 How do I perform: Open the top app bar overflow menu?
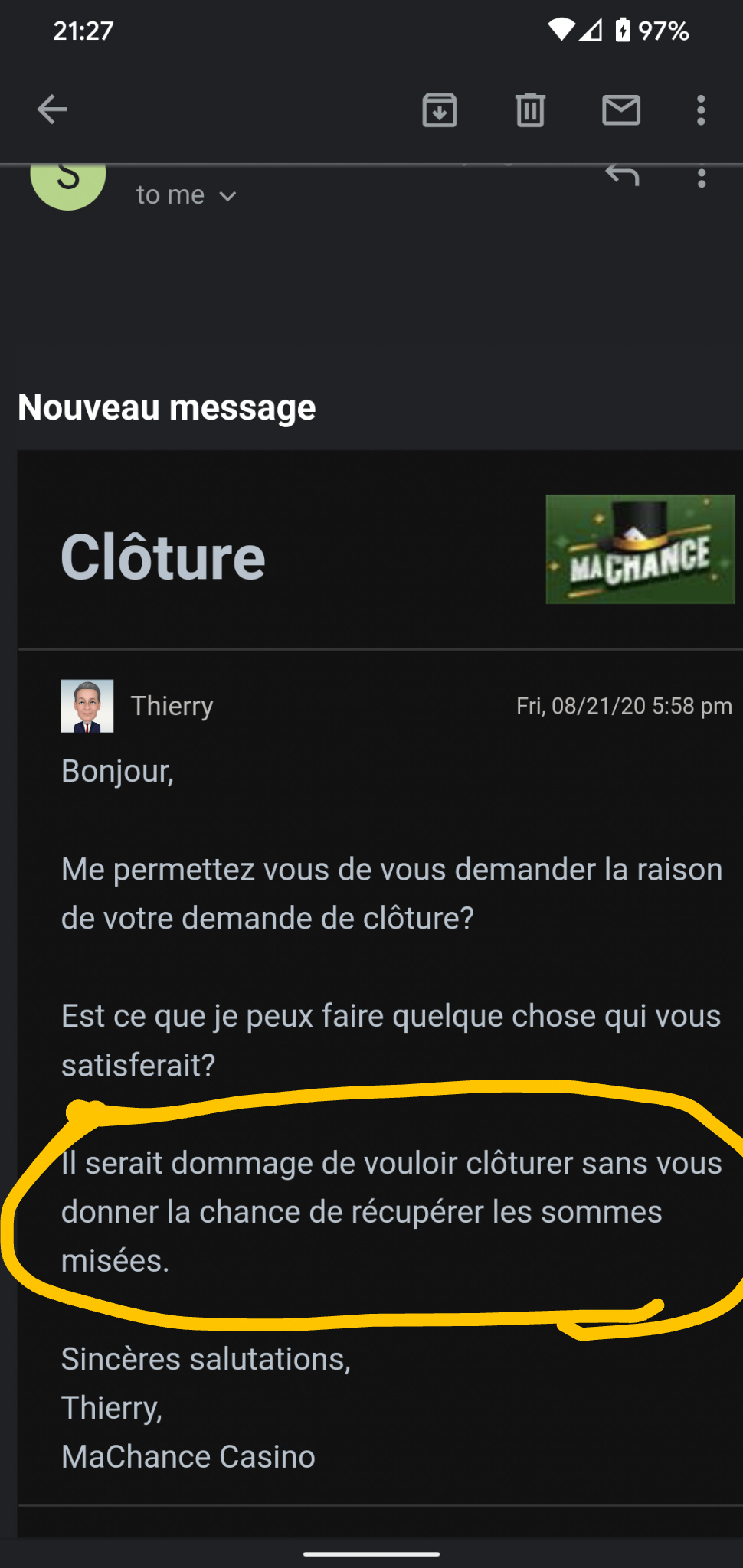pos(701,109)
